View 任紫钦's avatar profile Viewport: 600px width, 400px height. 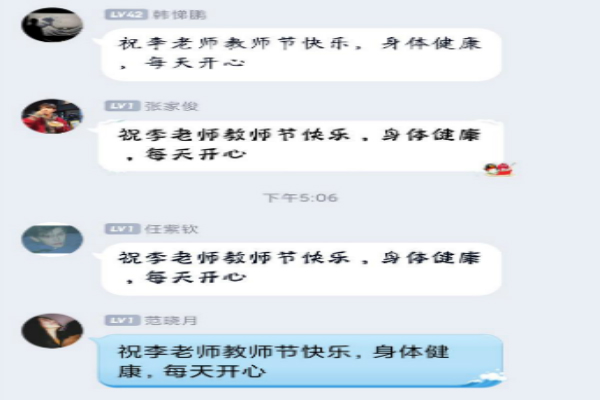(51, 238)
